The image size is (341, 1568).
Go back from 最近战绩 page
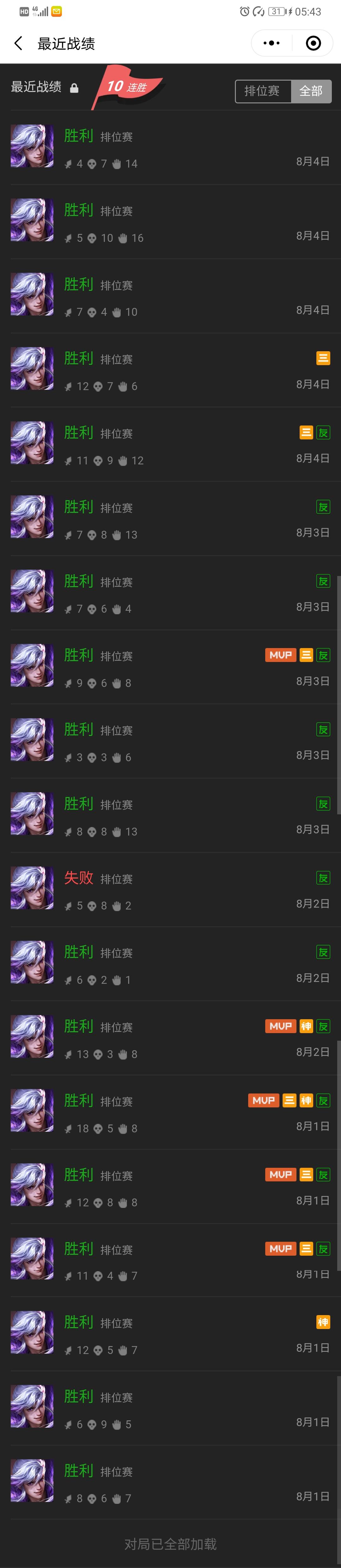[18, 43]
